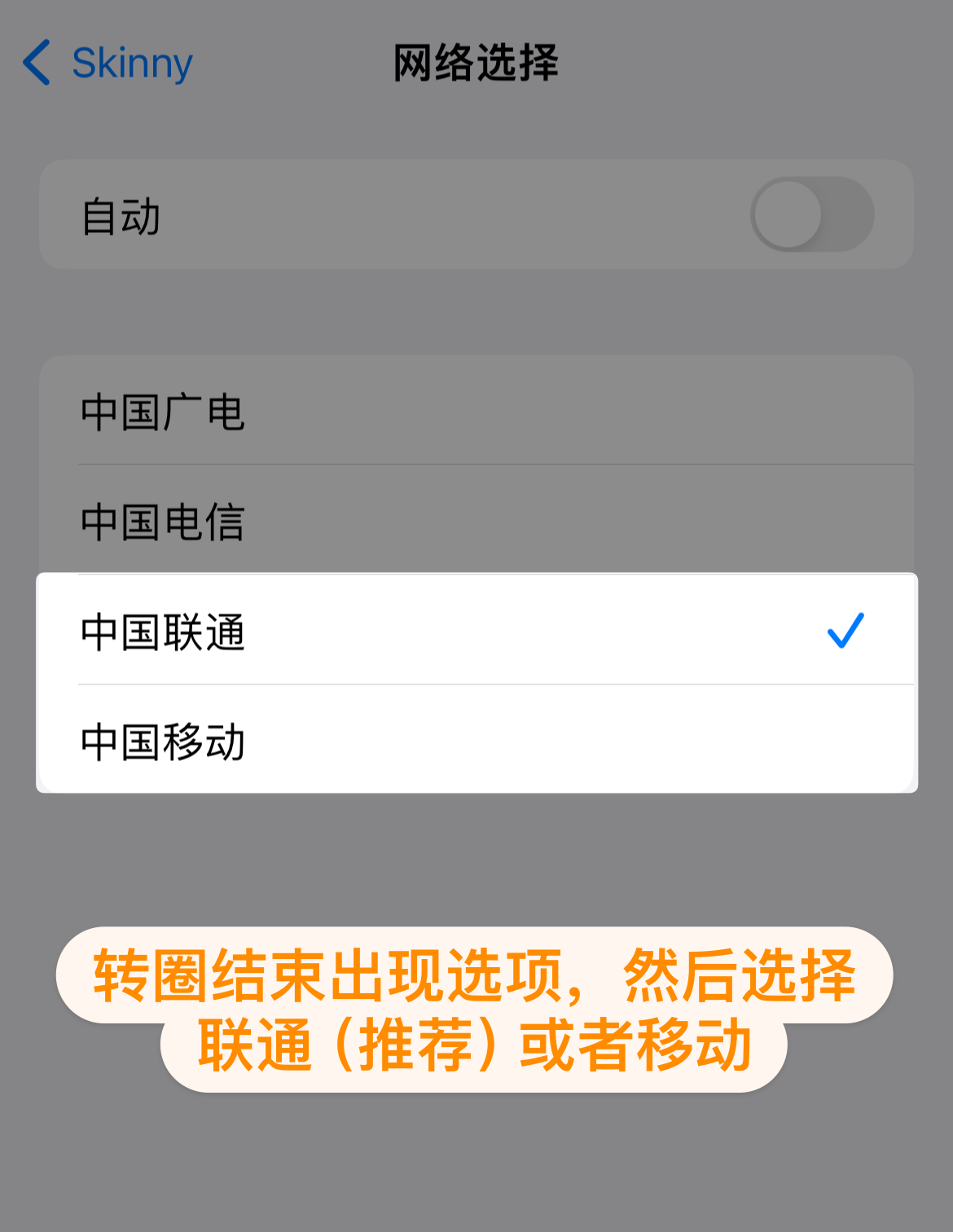Choose the 中国联通 network
953x1232 pixels.
pos(476,631)
